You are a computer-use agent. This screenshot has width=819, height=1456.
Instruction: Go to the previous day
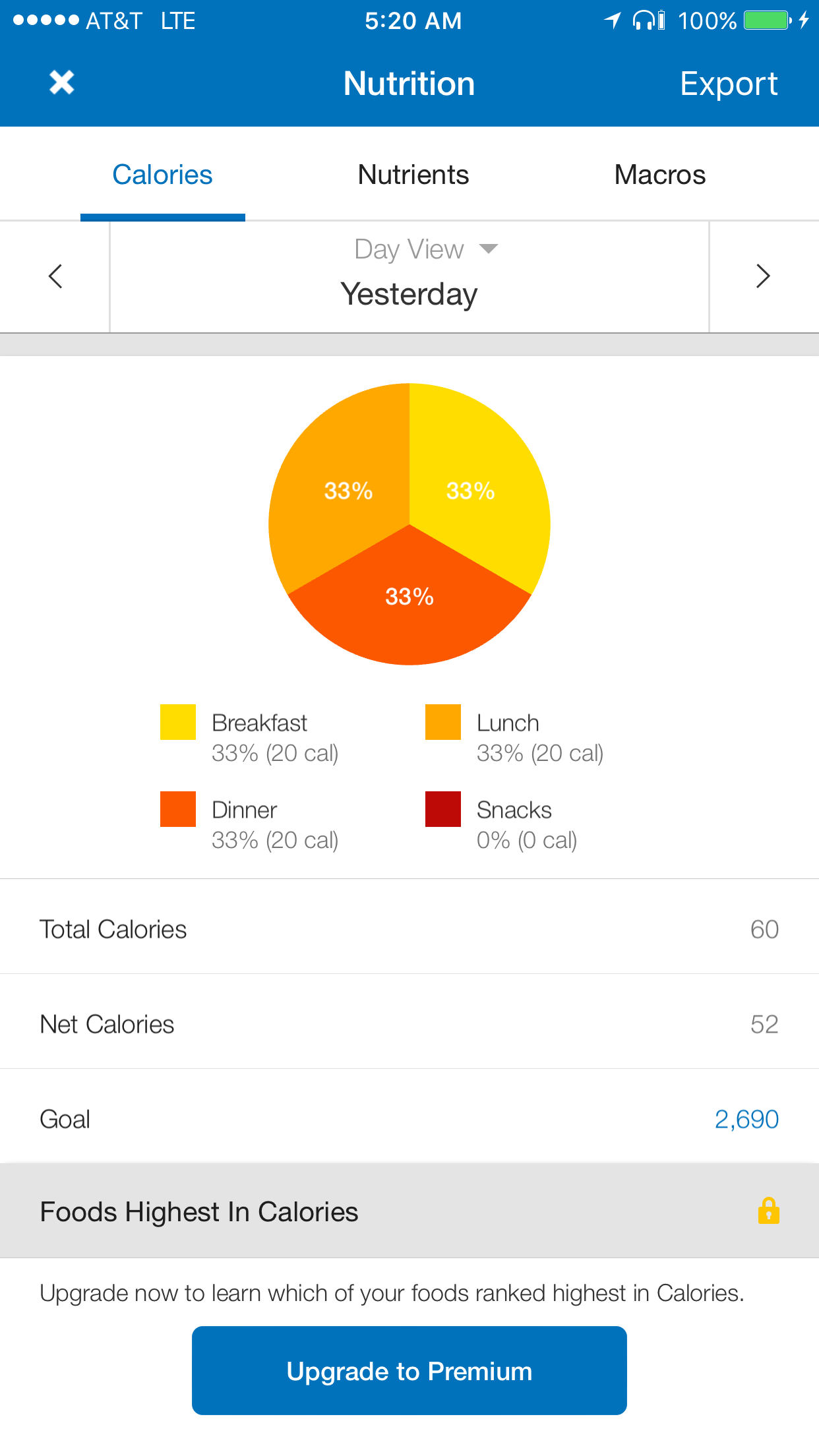(55, 276)
